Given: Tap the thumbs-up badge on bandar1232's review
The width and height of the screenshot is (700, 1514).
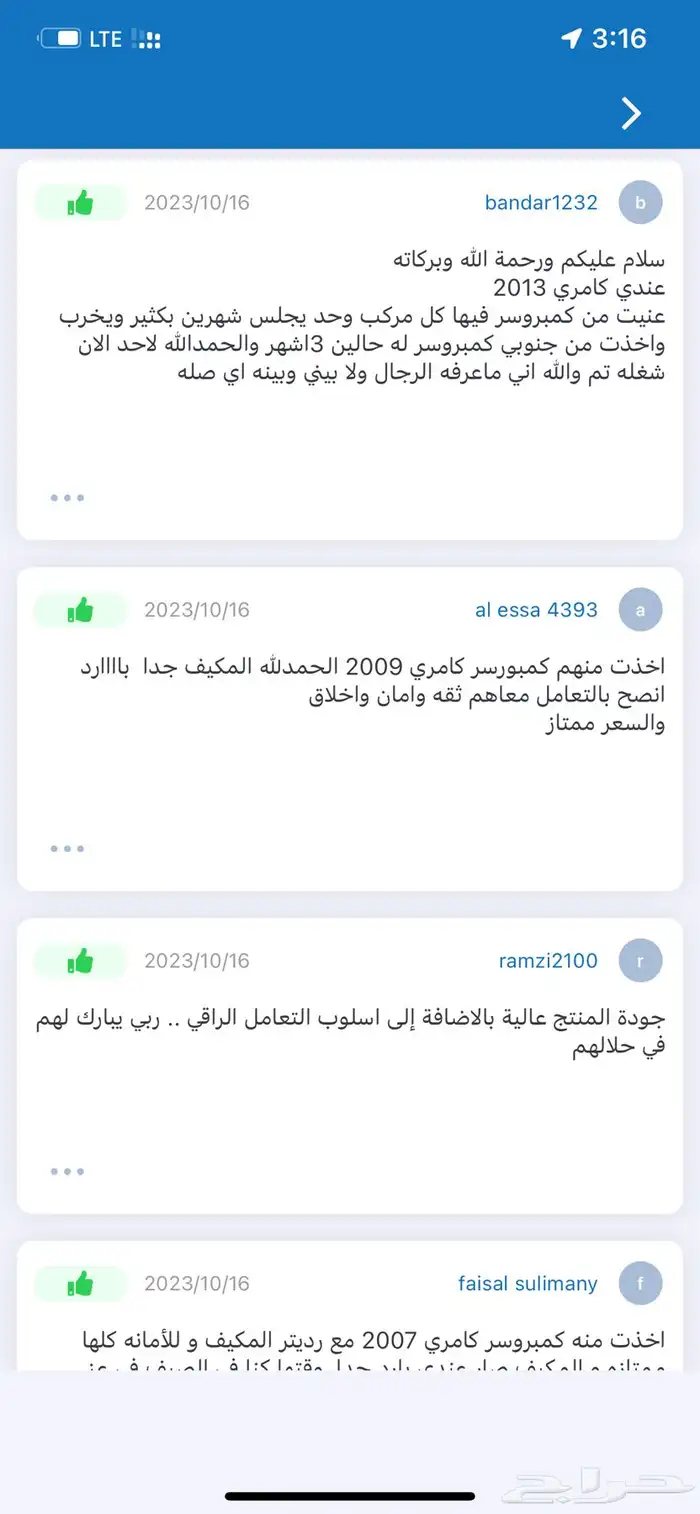Looking at the screenshot, I should point(80,203).
